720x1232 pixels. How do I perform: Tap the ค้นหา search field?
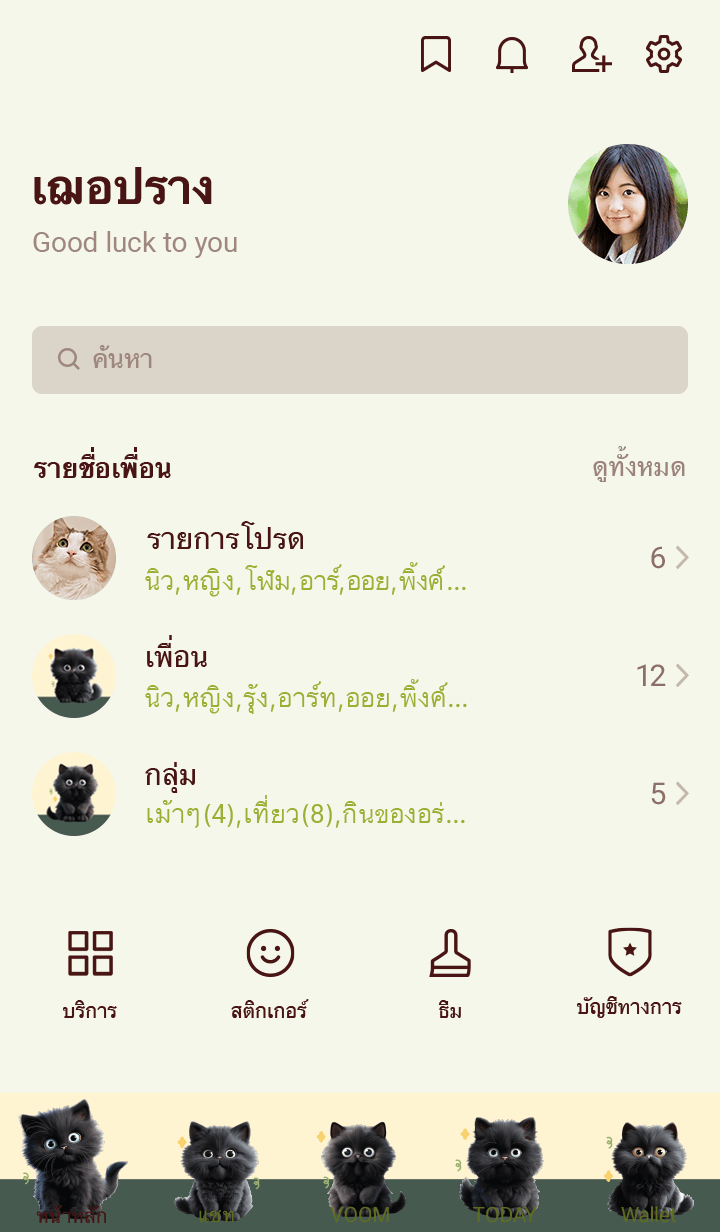point(360,360)
